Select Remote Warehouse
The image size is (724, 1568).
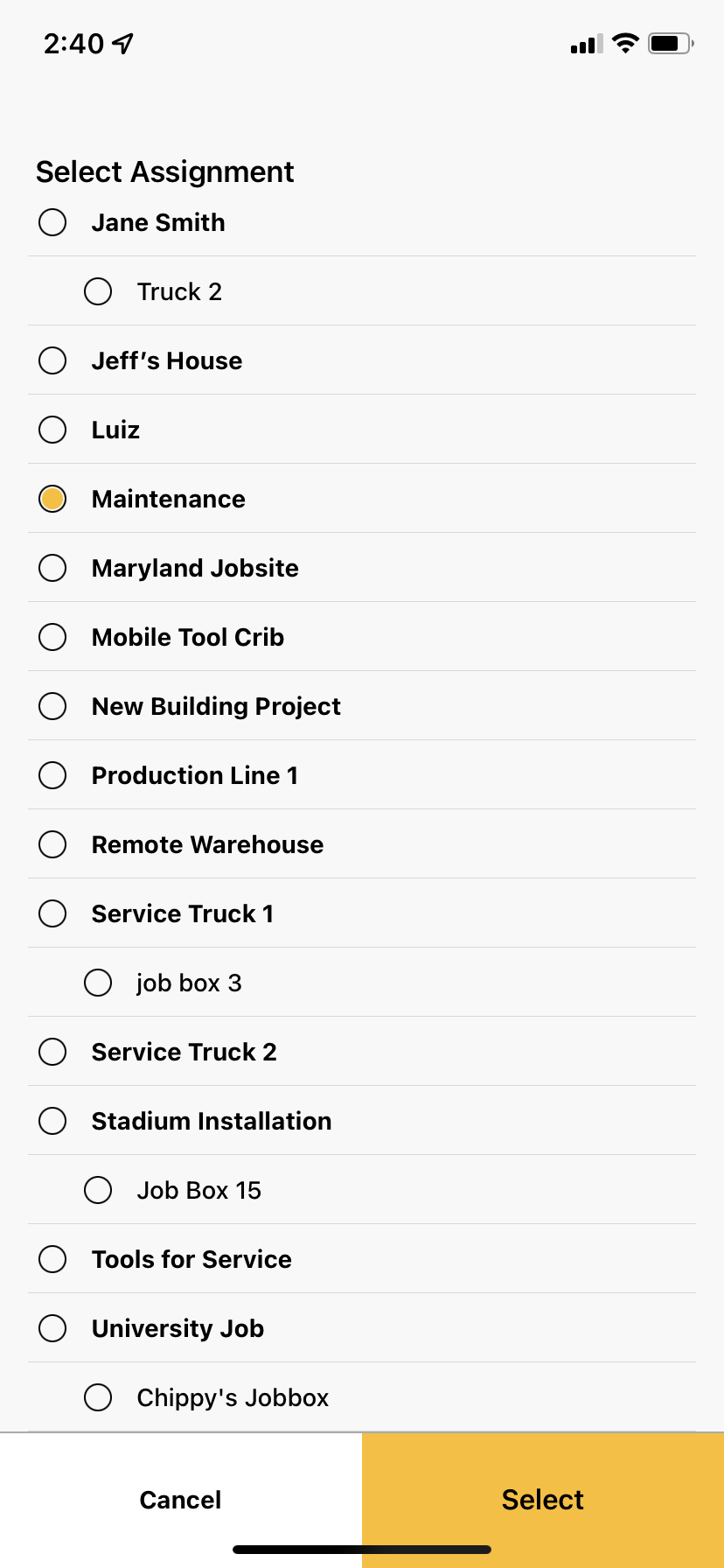pos(362,844)
